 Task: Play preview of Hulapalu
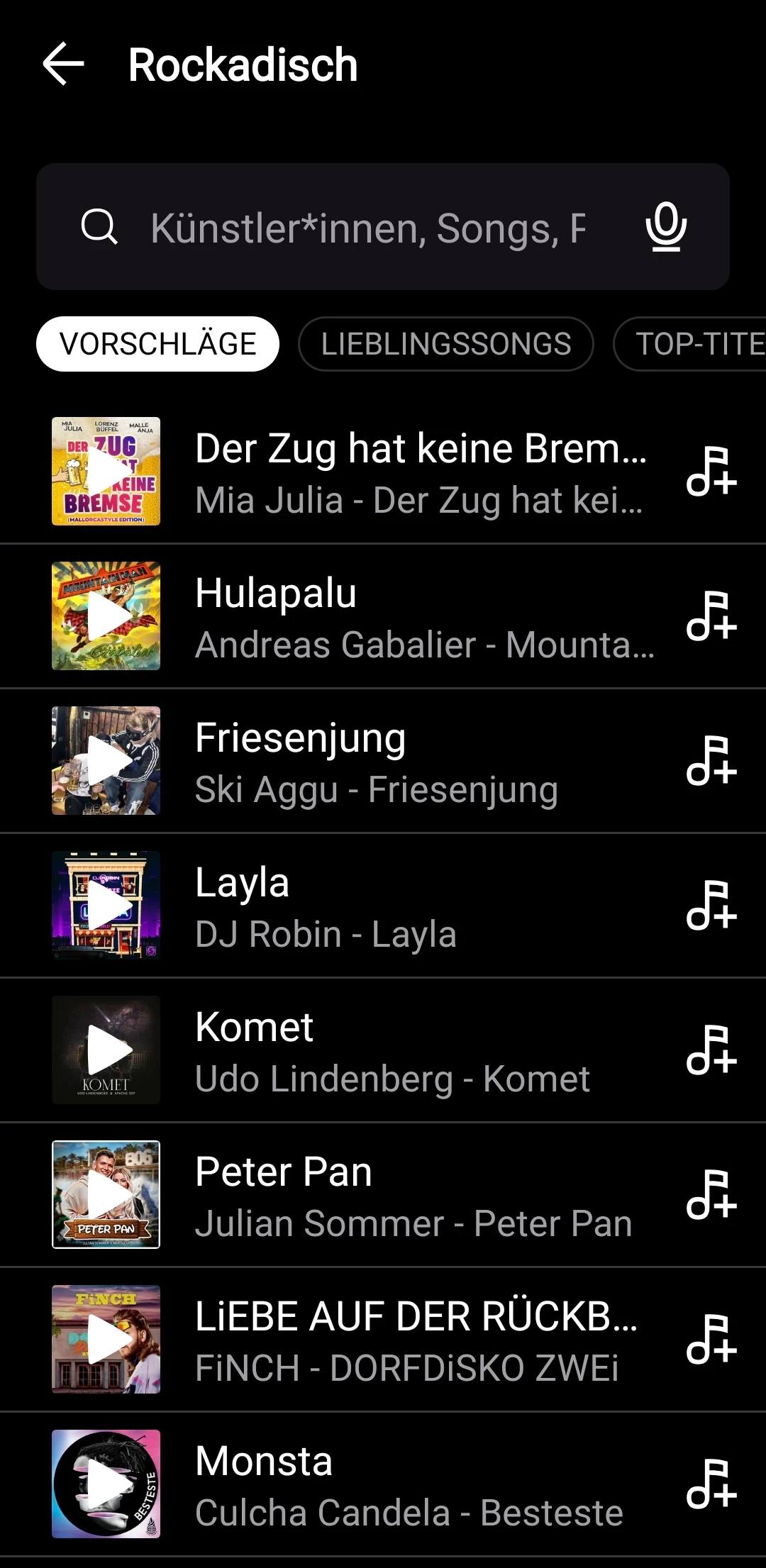coord(106,616)
